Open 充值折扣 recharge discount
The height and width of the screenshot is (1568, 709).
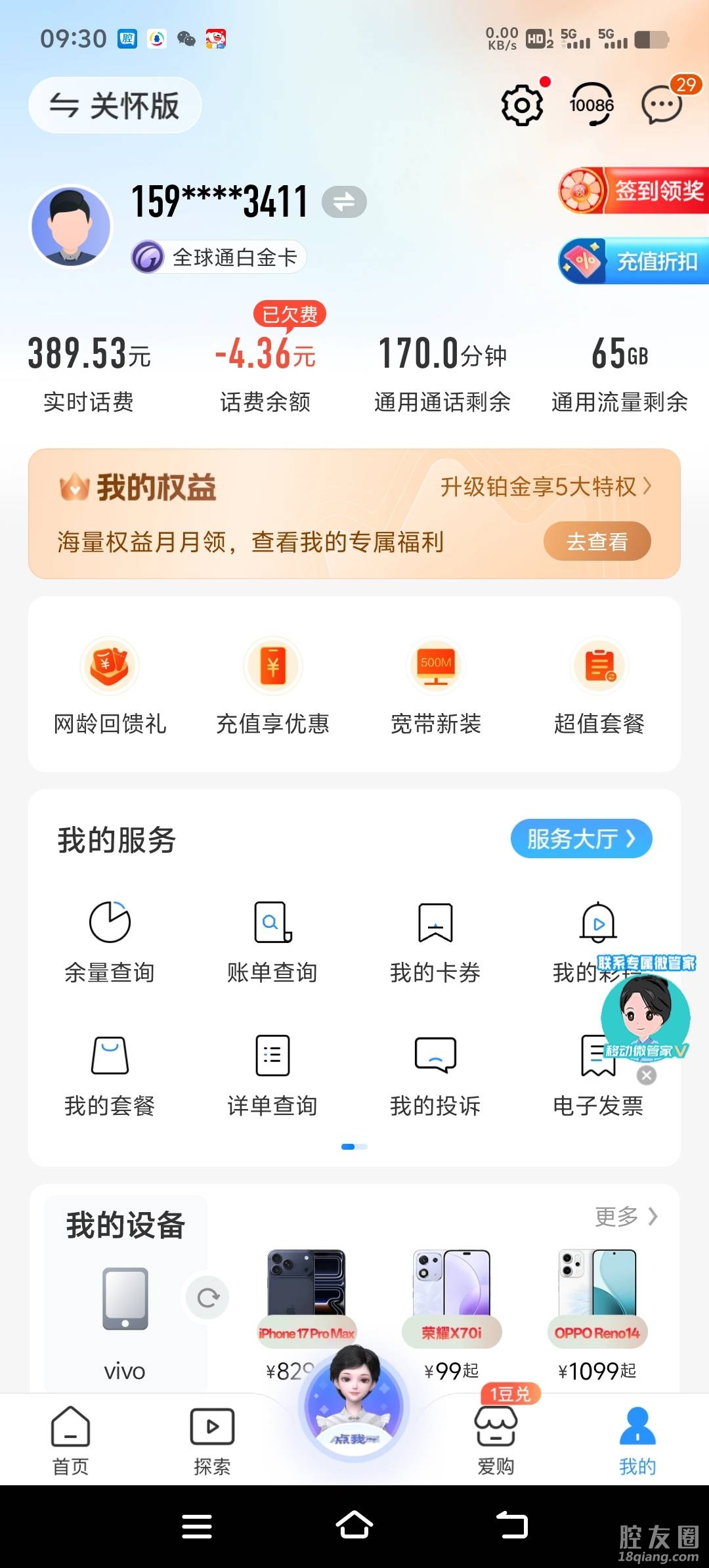(x=634, y=261)
